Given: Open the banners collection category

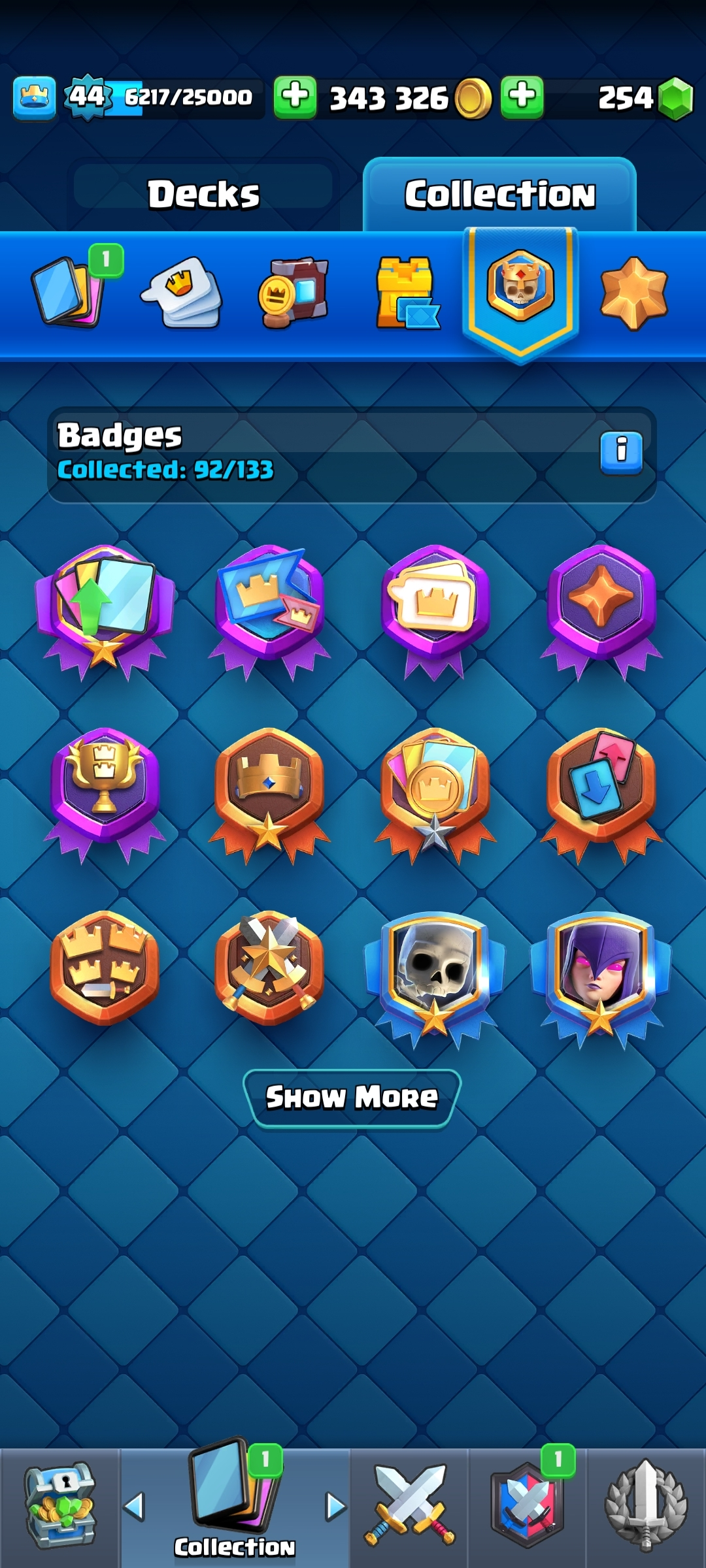Looking at the screenshot, I should (x=294, y=292).
